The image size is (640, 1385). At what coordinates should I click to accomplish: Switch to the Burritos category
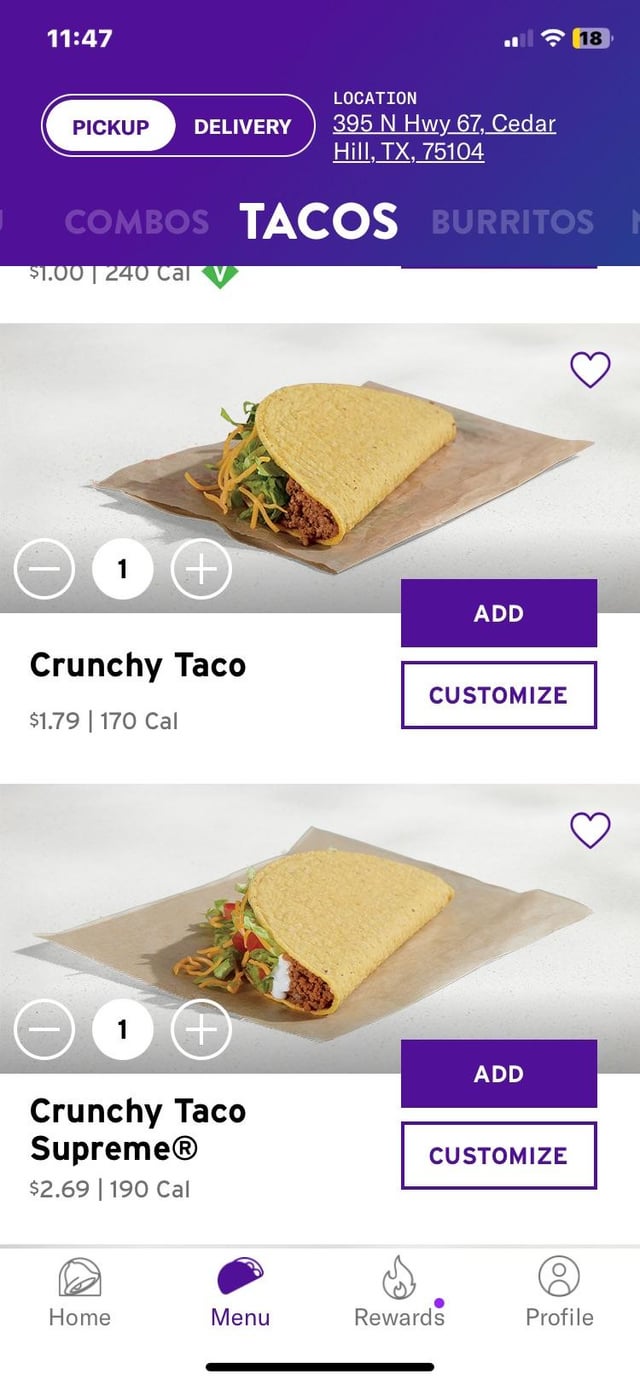pyautogui.click(x=512, y=221)
